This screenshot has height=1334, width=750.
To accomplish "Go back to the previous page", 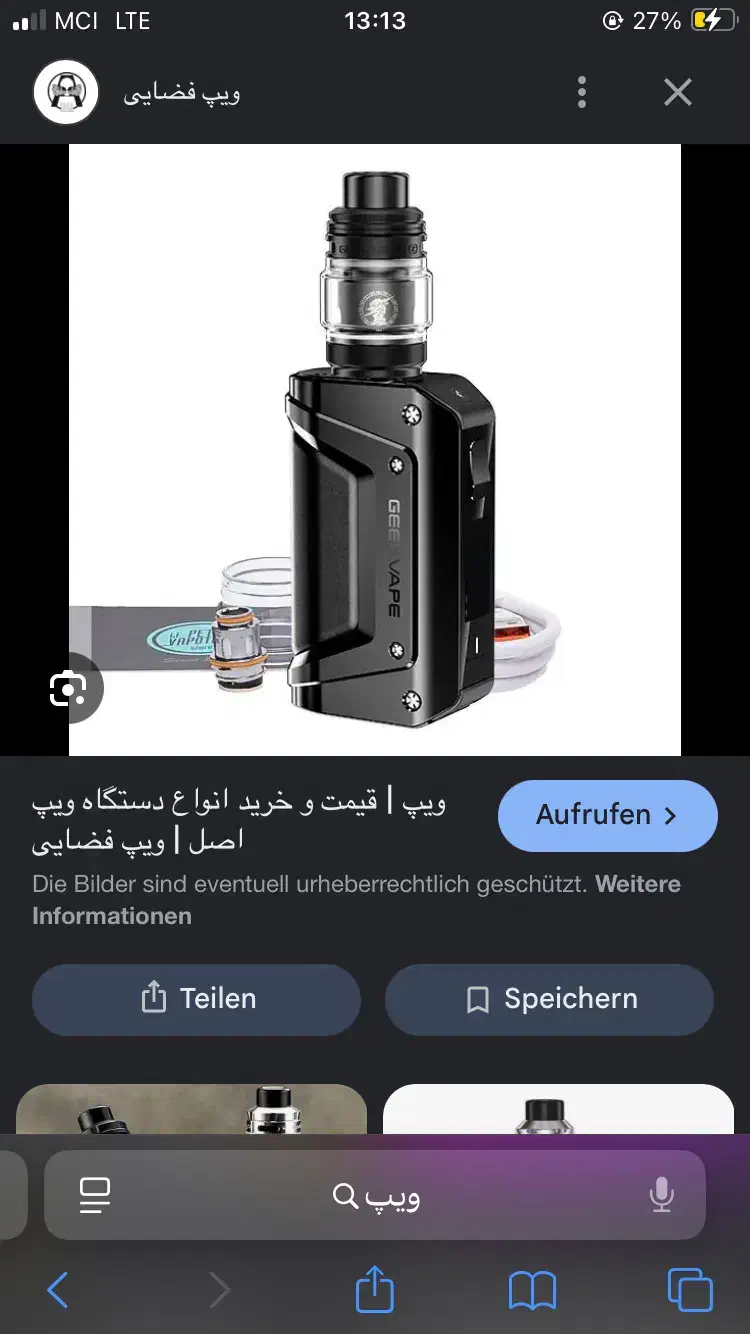I will coord(57,1290).
